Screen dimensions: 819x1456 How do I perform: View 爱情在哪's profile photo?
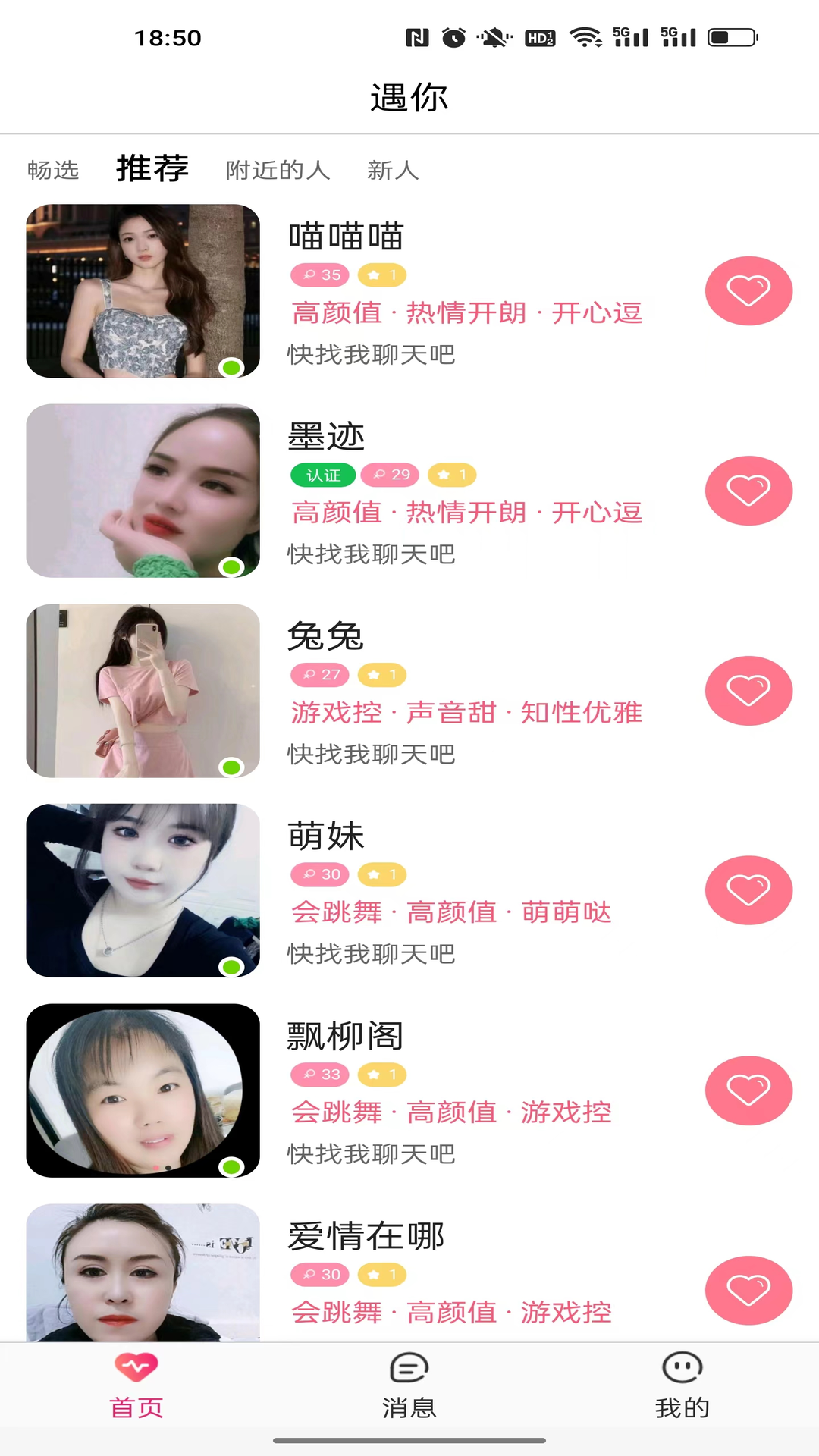[x=143, y=1272]
